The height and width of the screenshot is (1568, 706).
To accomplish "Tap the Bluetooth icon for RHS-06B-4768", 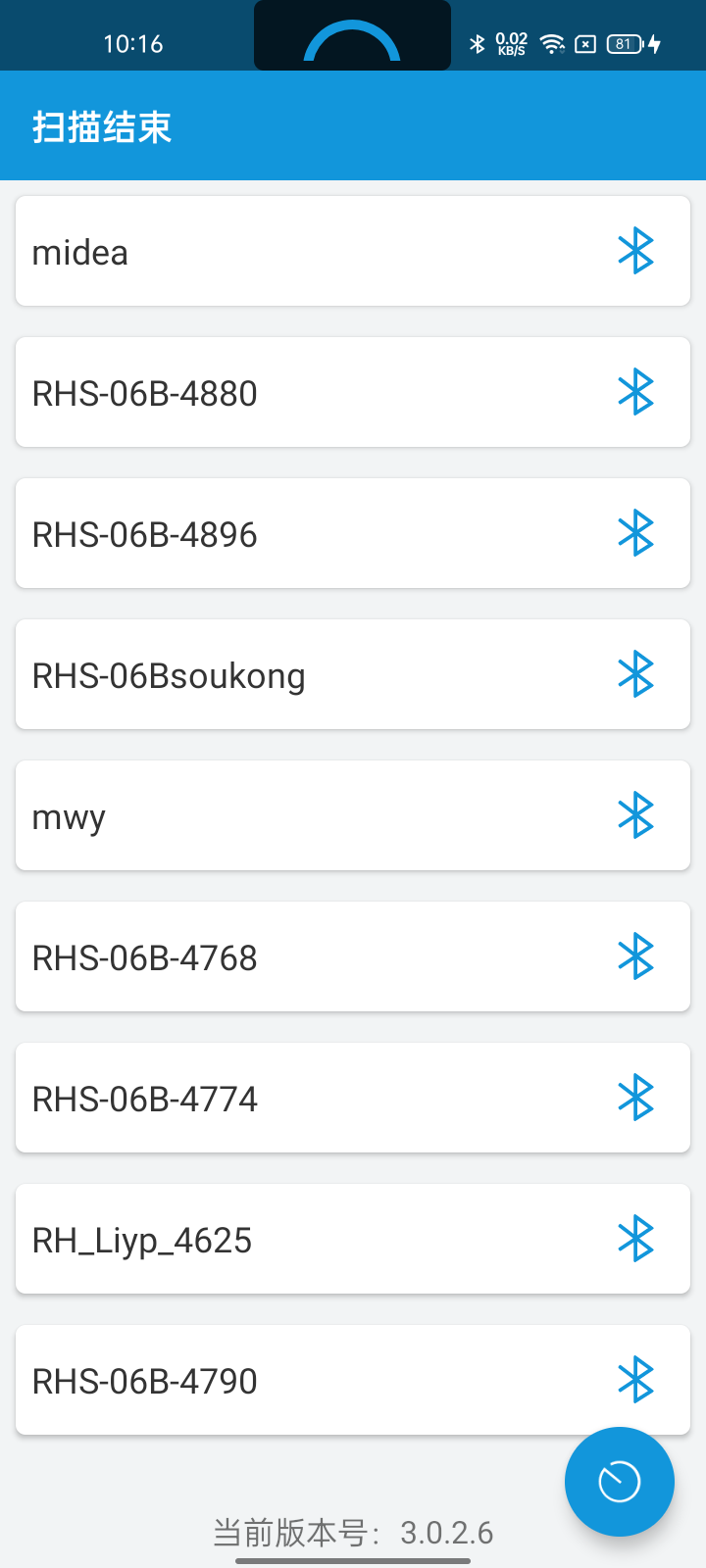I will [x=637, y=956].
